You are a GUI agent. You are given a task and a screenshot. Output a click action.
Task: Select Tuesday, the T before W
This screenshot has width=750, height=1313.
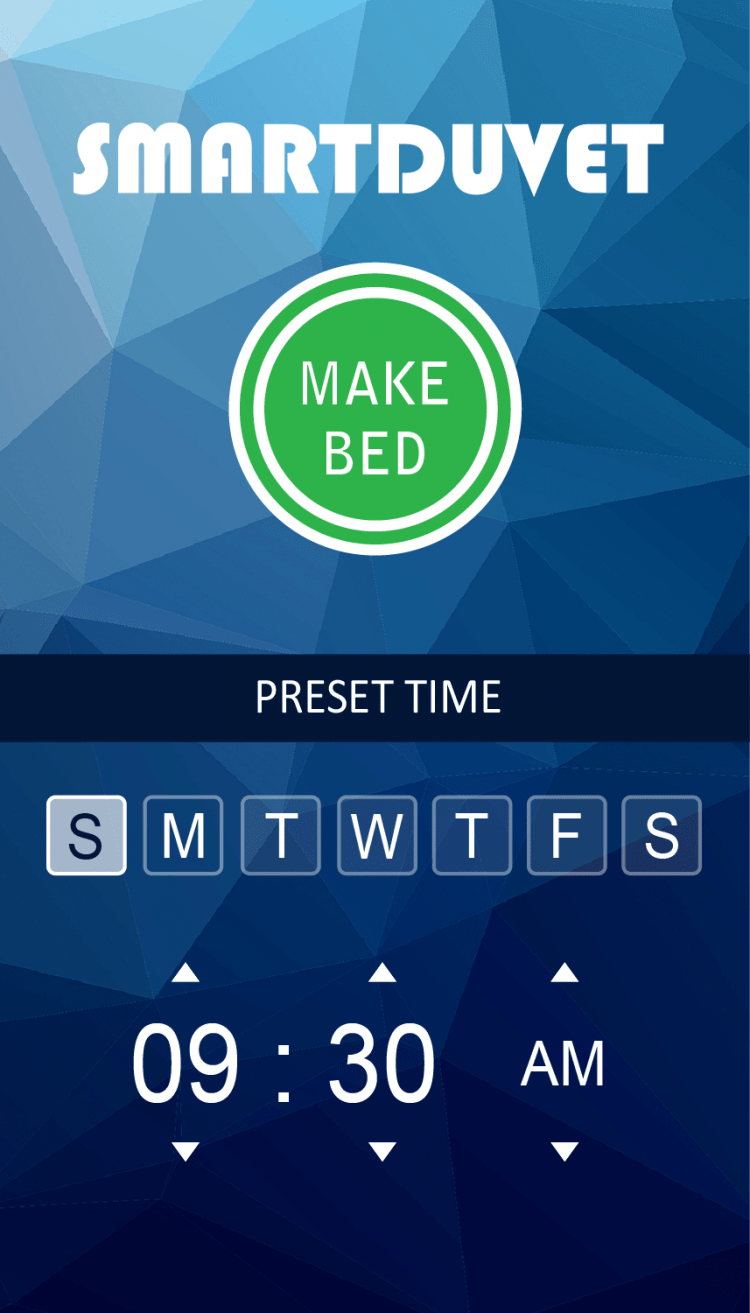point(280,835)
